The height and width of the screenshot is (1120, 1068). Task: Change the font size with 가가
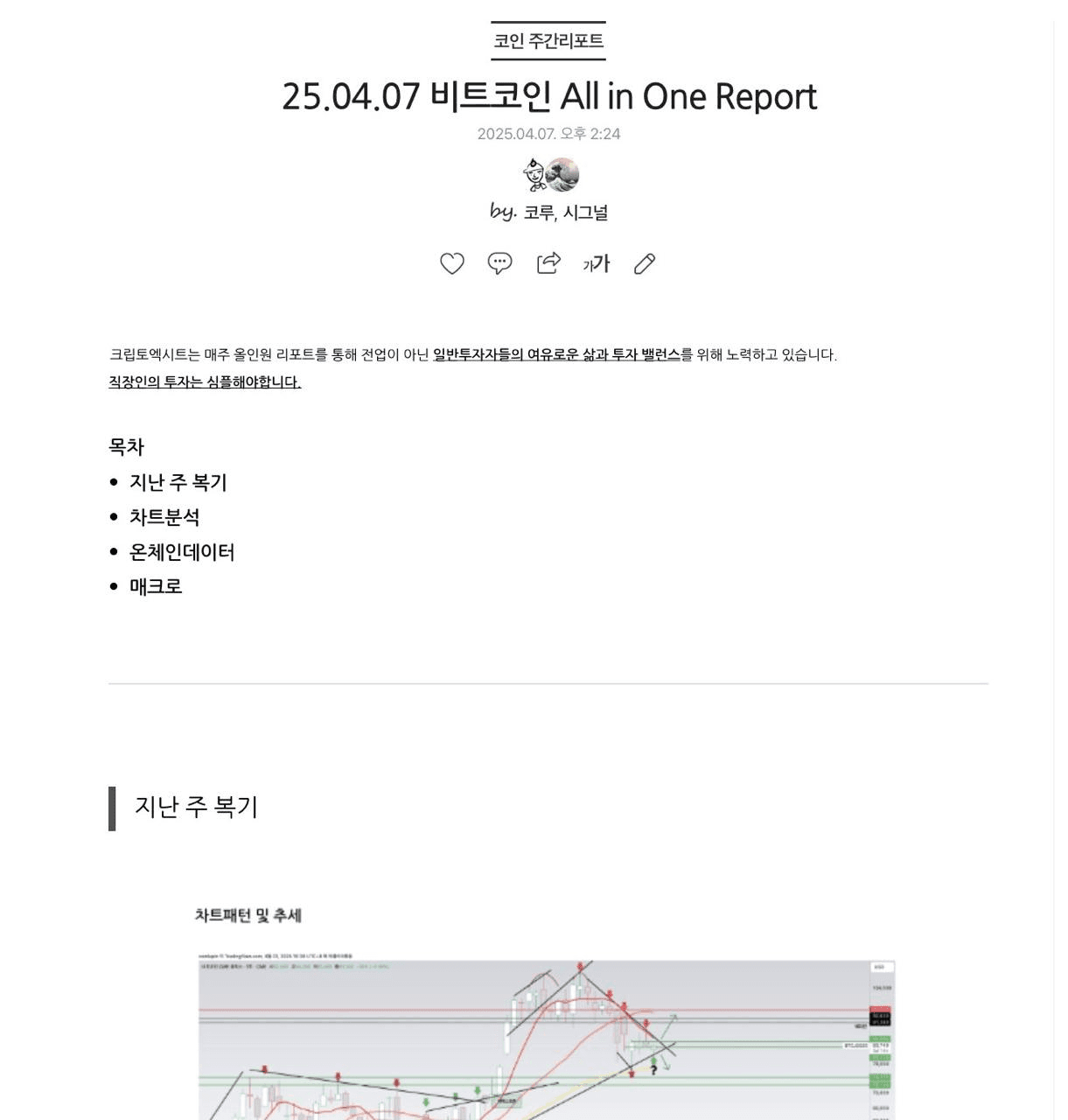pyautogui.click(x=597, y=263)
